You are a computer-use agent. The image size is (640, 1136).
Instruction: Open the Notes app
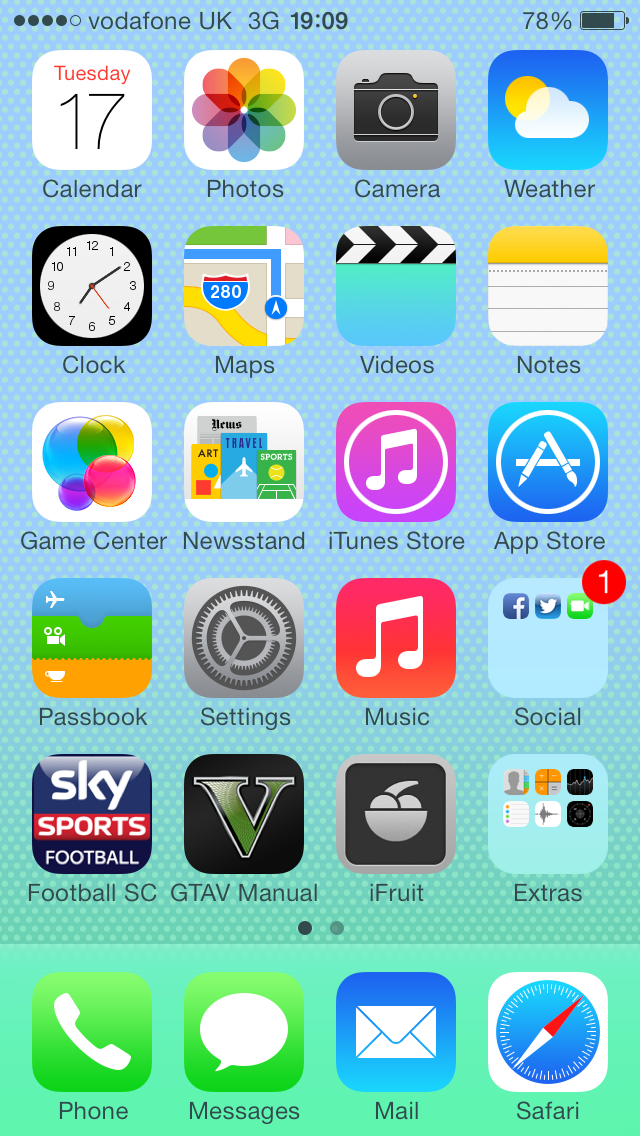point(548,286)
